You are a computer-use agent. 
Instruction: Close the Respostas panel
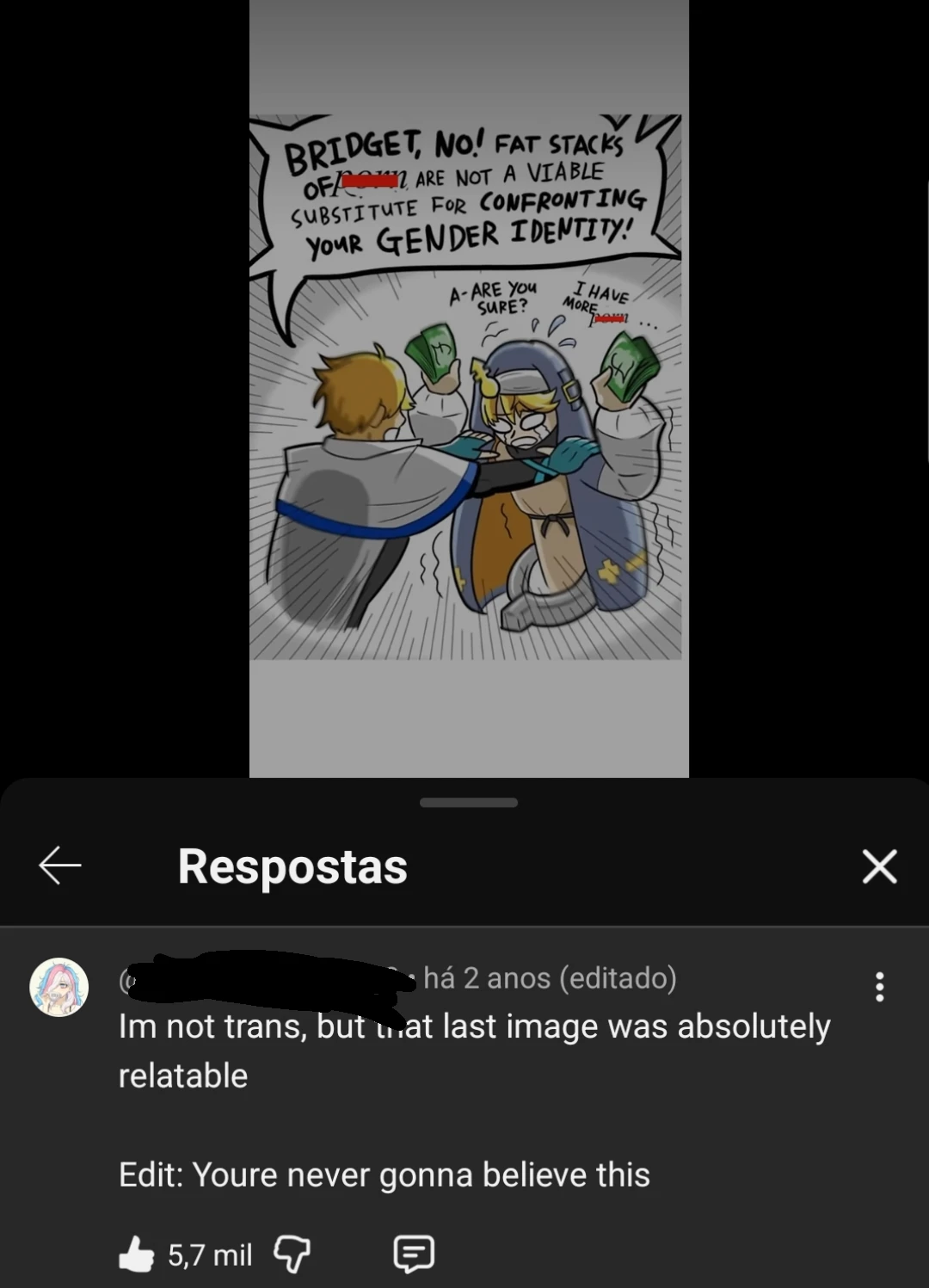click(879, 866)
